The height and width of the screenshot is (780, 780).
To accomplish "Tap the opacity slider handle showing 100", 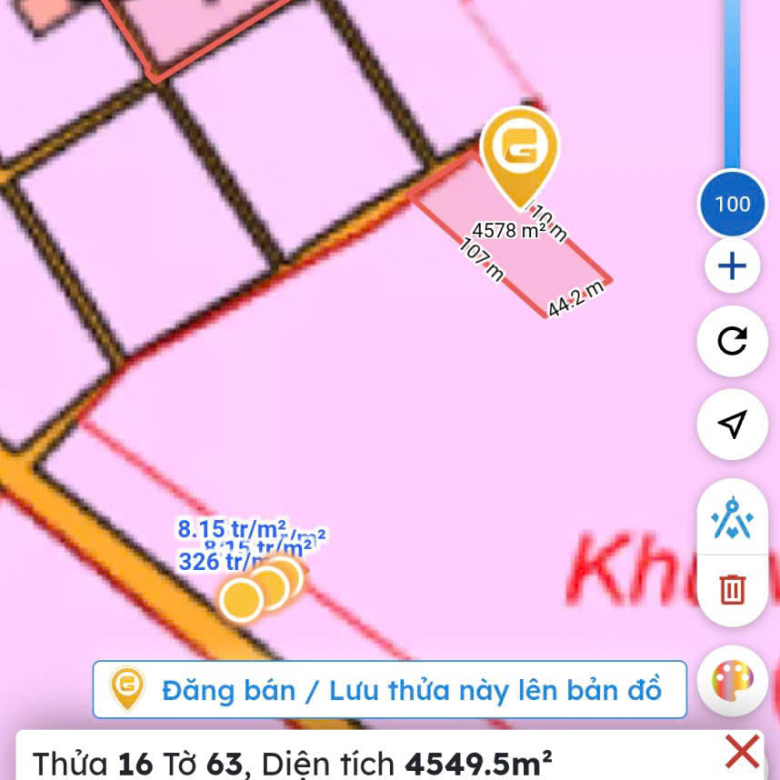I will click(x=732, y=204).
